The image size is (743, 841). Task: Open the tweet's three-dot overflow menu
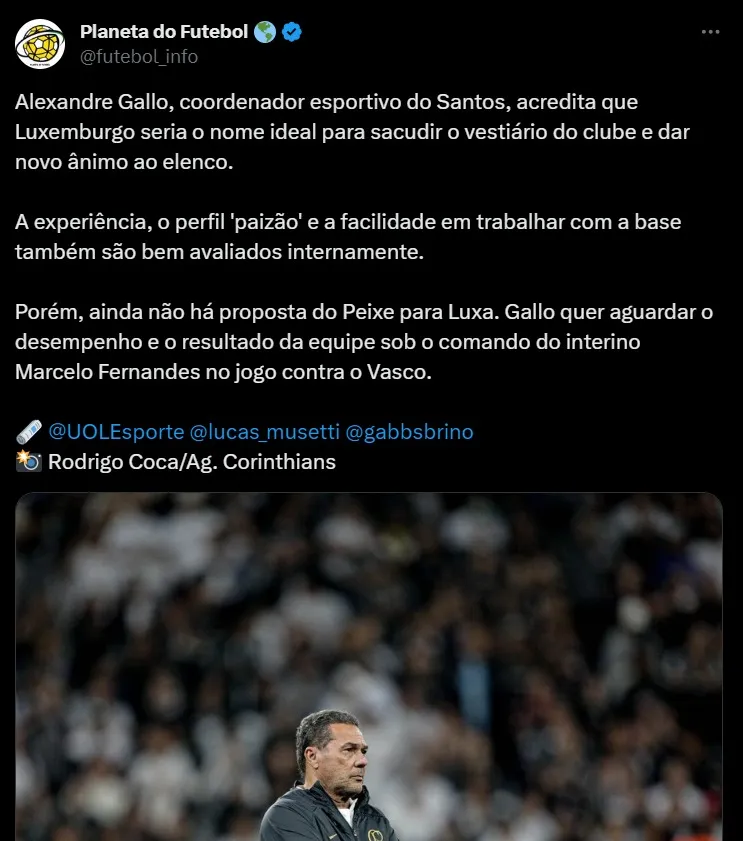coord(710,32)
